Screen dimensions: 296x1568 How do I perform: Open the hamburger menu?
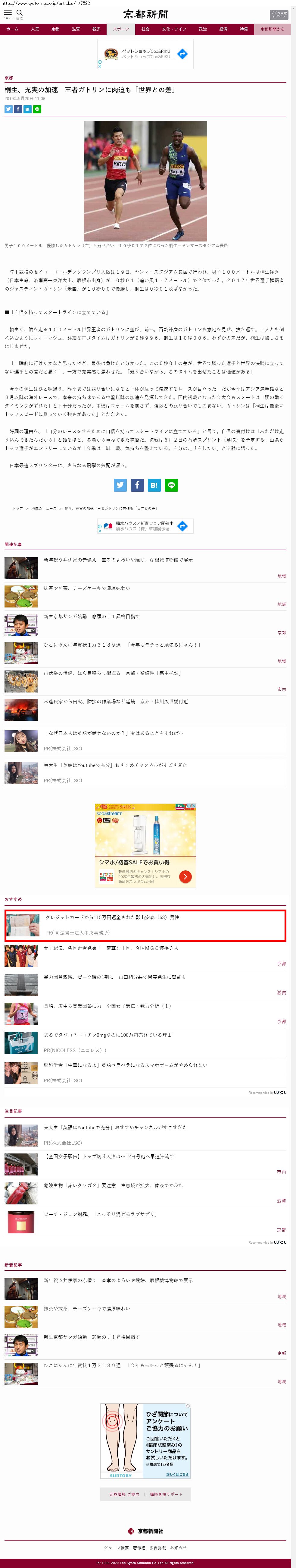(x=8, y=13)
